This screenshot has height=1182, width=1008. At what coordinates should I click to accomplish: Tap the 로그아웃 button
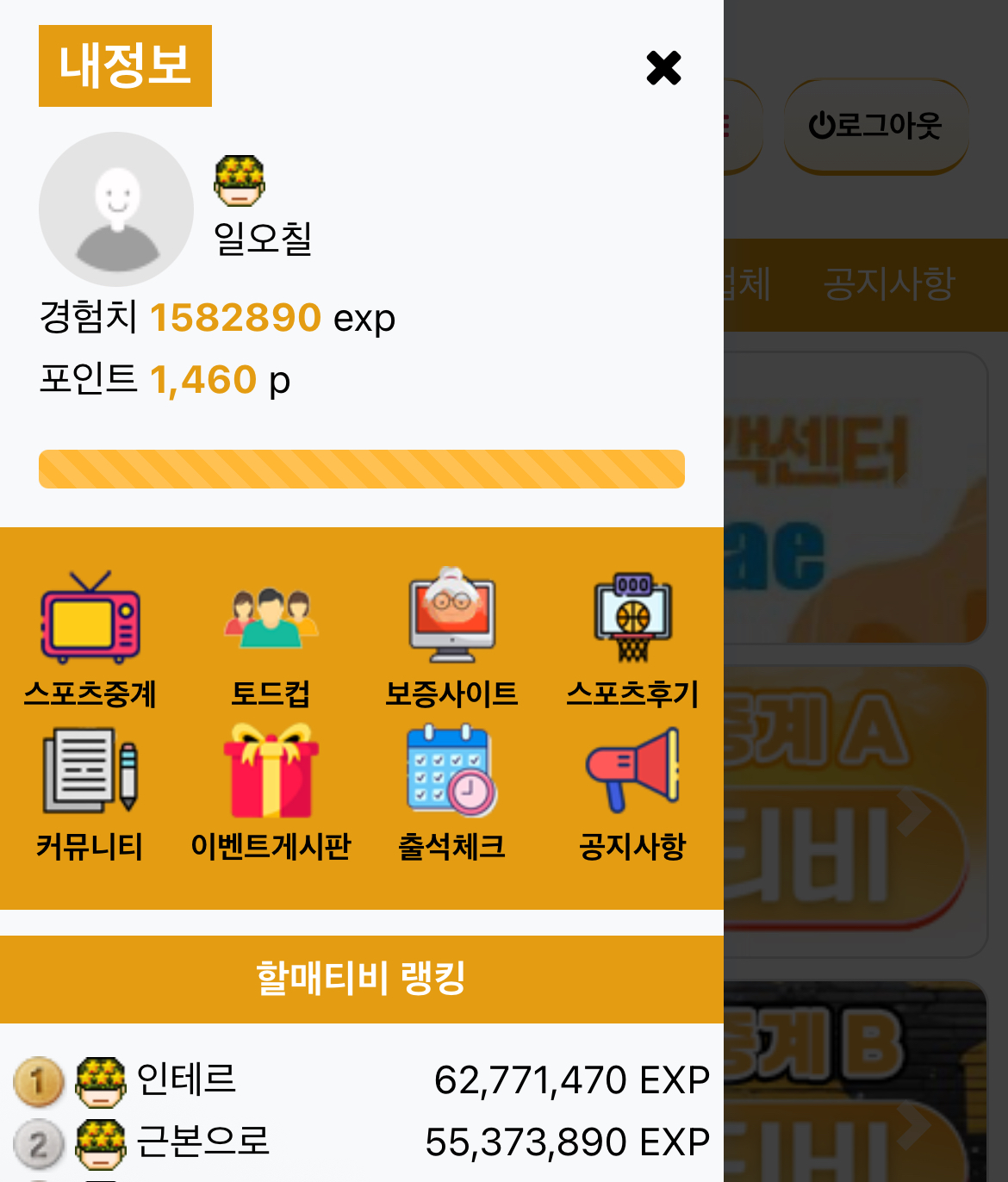tap(875, 126)
